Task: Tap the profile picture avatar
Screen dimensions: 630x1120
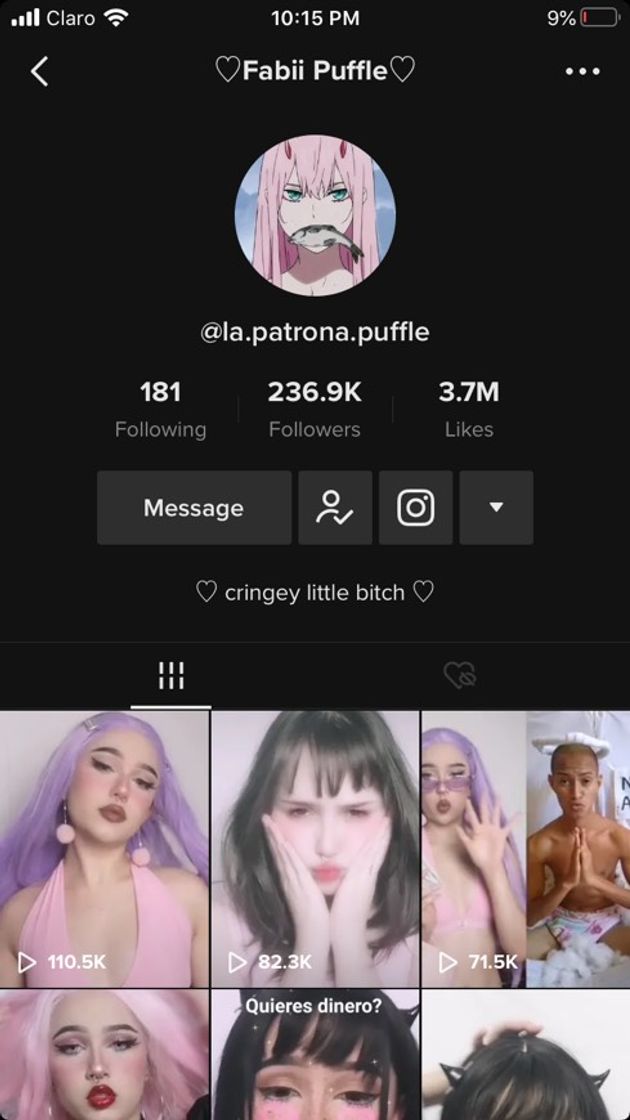Action: tap(315, 216)
